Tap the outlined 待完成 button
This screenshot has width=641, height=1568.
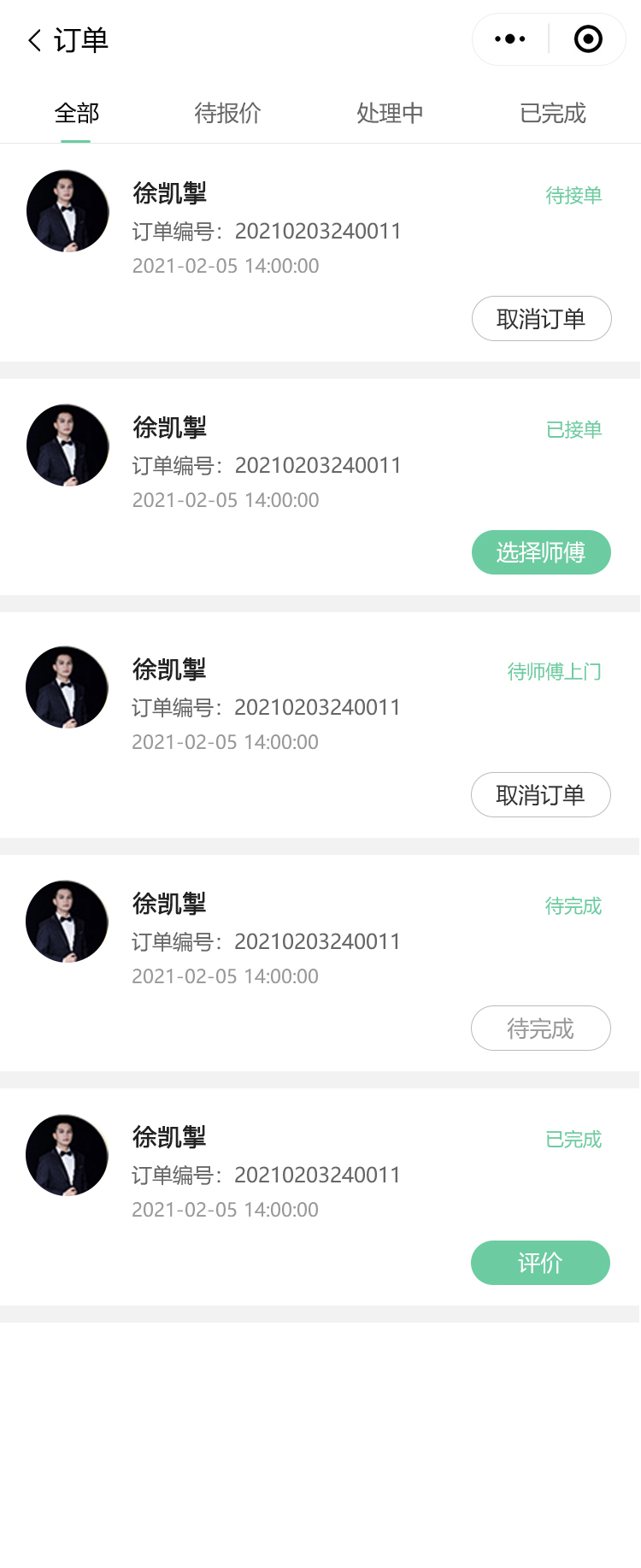(540, 1029)
